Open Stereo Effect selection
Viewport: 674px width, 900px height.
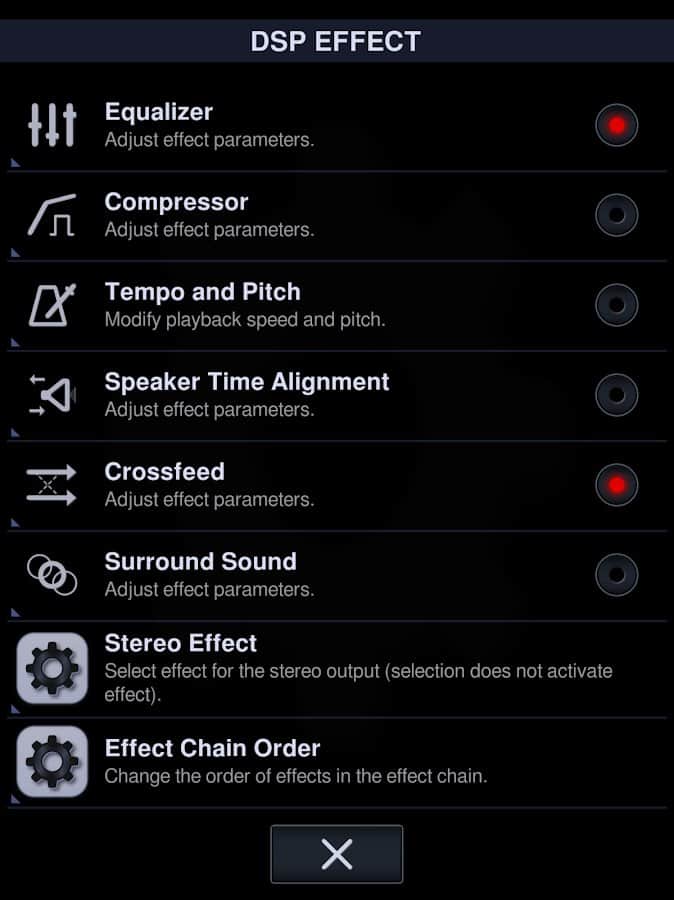tap(300, 668)
